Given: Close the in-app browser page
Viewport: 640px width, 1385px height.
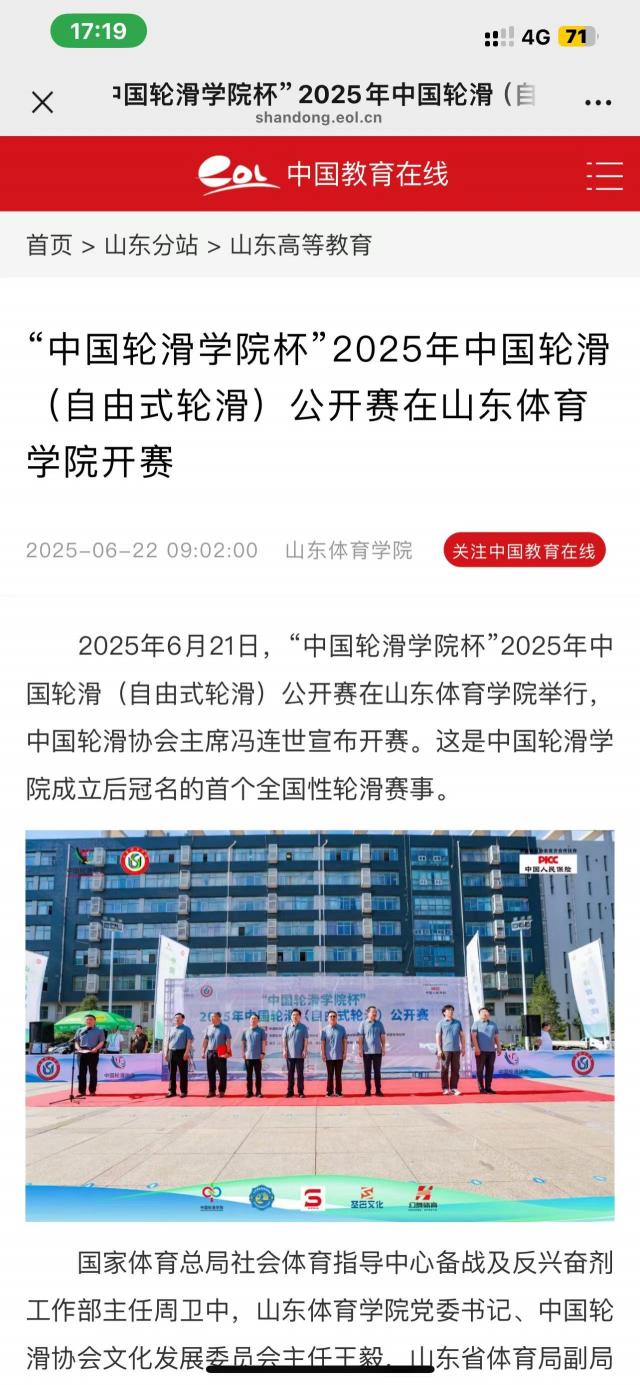Looking at the screenshot, I should pyautogui.click(x=42, y=102).
